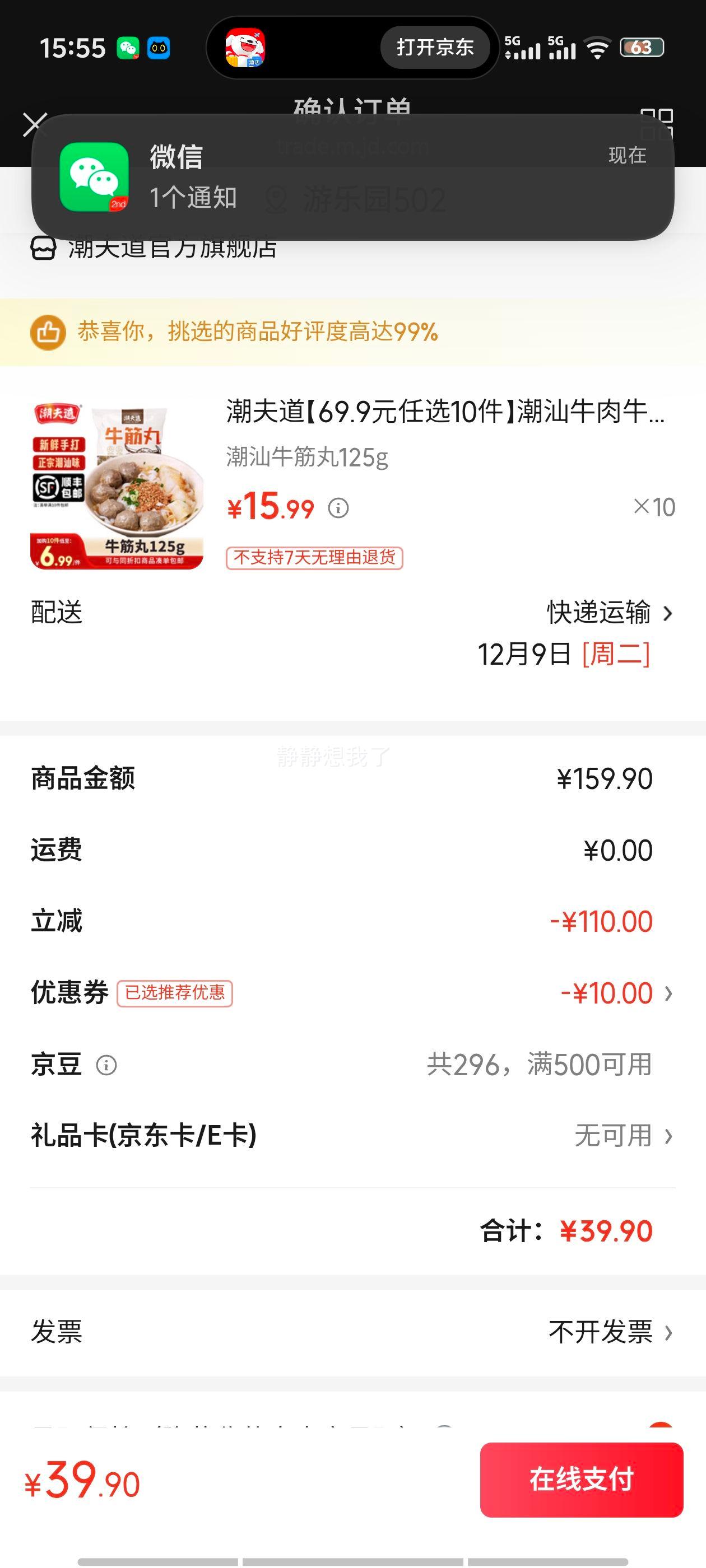
Task: Tap the blue penguin app icon in the status bar
Action: (x=160, y=48)
